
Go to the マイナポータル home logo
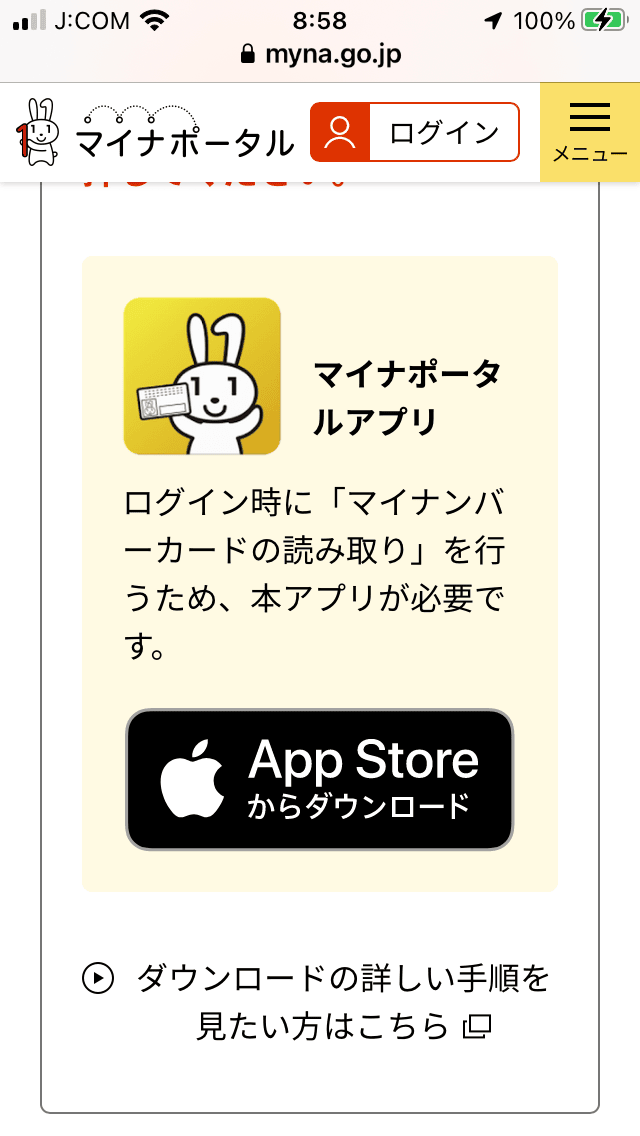155,133
